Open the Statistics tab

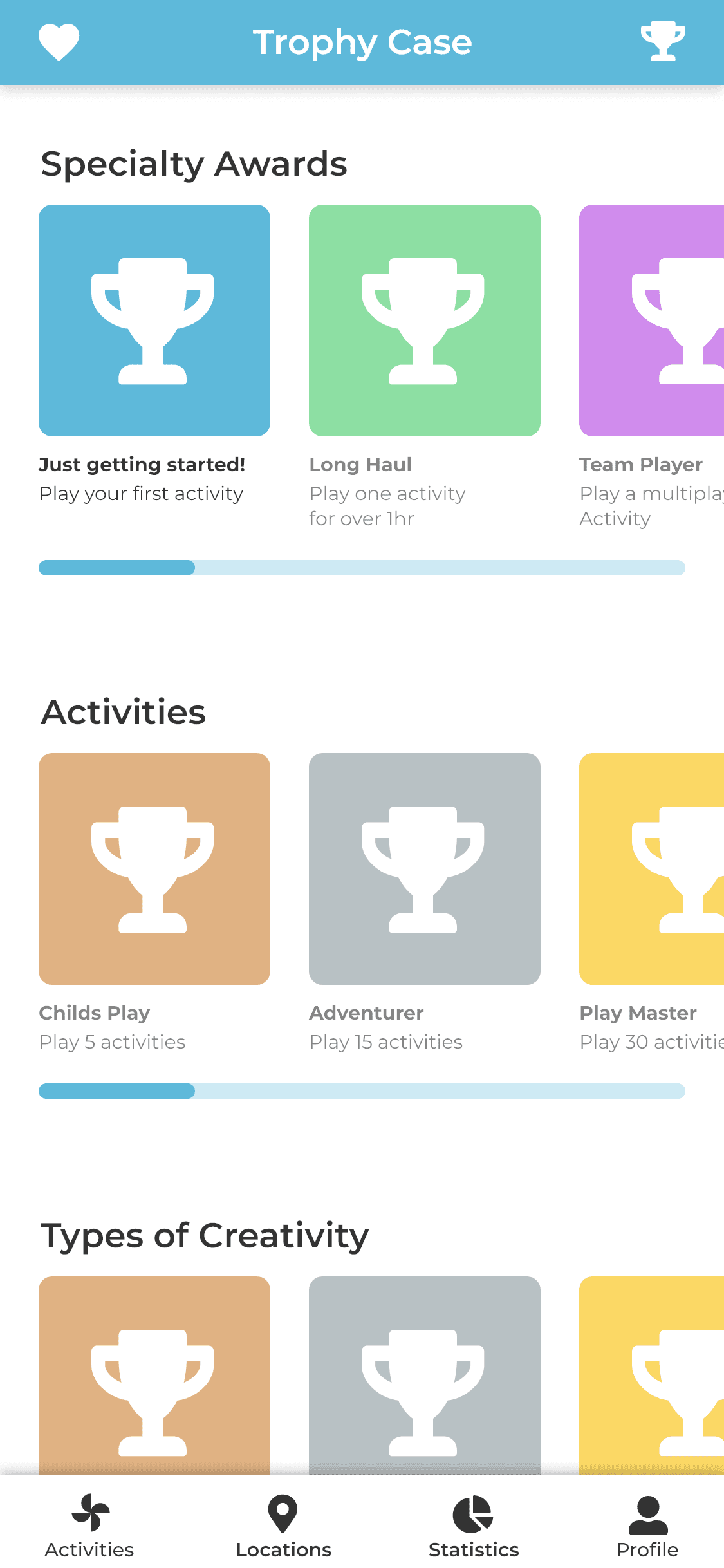click(x=474, y=1526)
